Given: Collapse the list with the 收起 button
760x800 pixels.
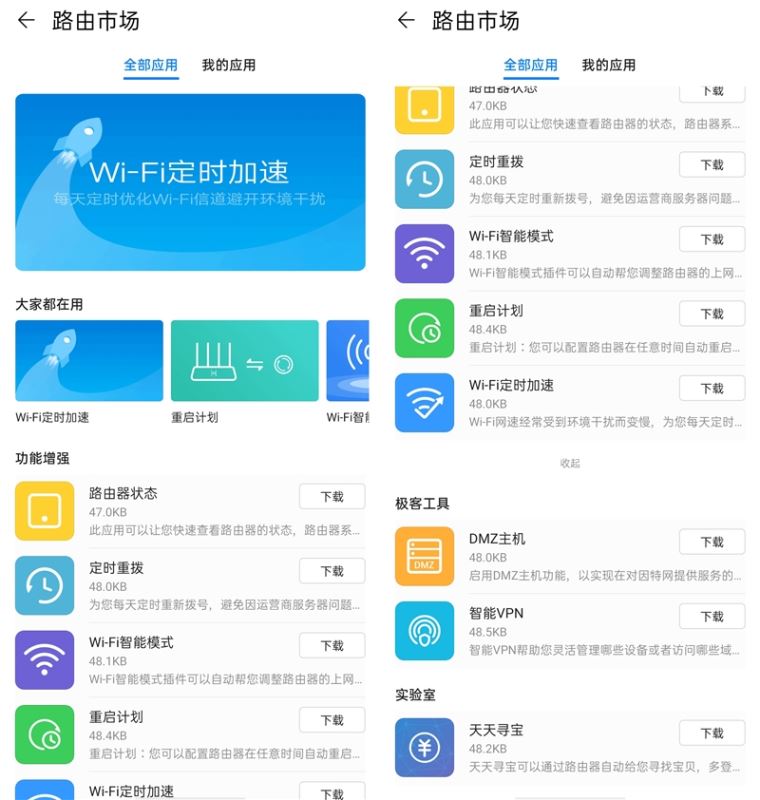Looking at the screenshot, I should click(570, 463).
